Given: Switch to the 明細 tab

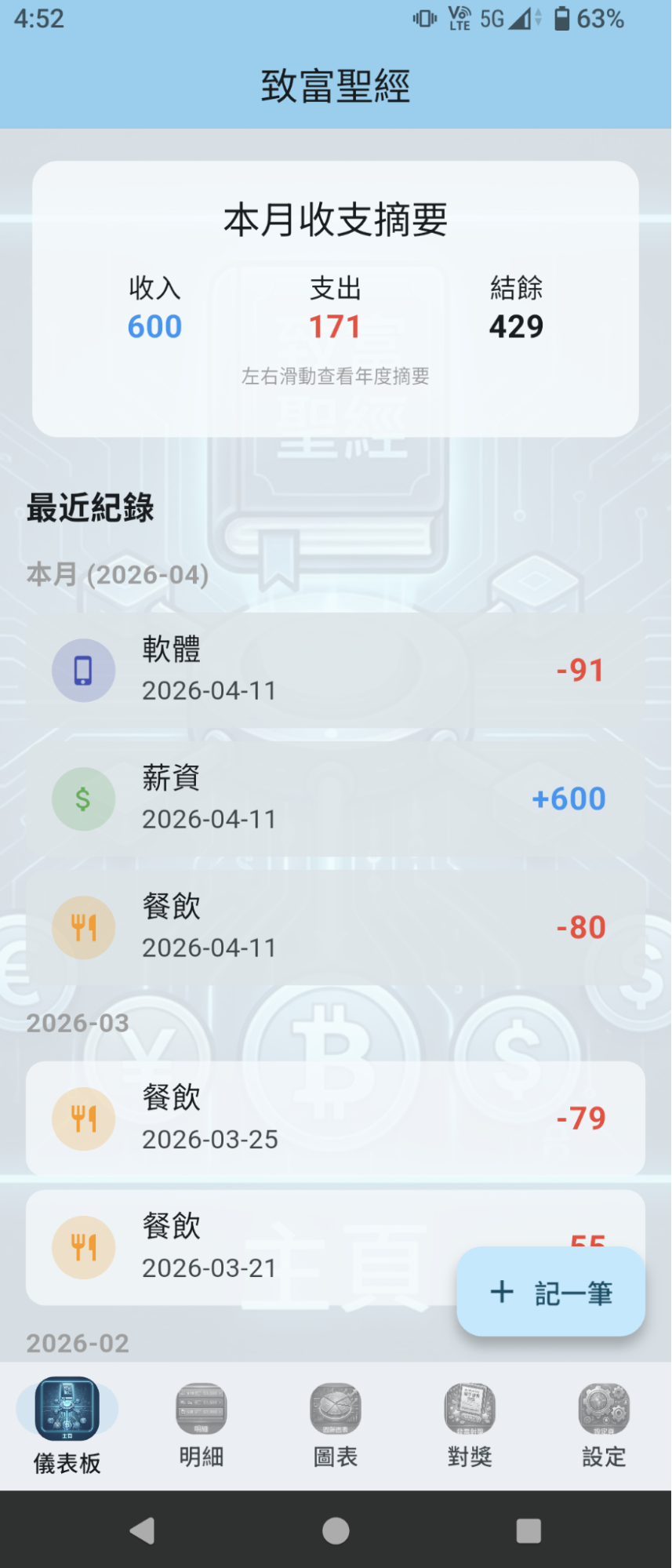Looking at the screenshot, I should (202, 1426).
